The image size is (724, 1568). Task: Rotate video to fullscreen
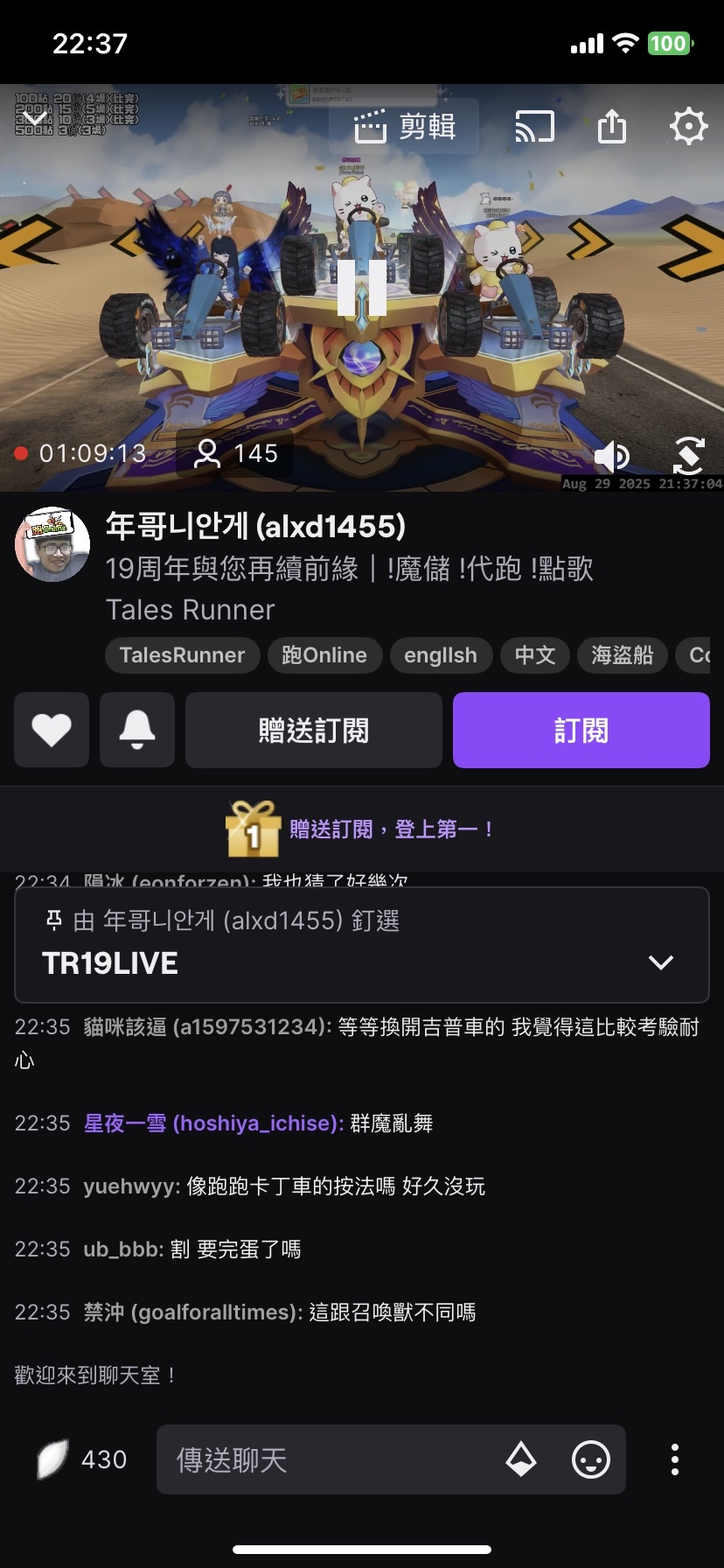[x=689, y=455]
